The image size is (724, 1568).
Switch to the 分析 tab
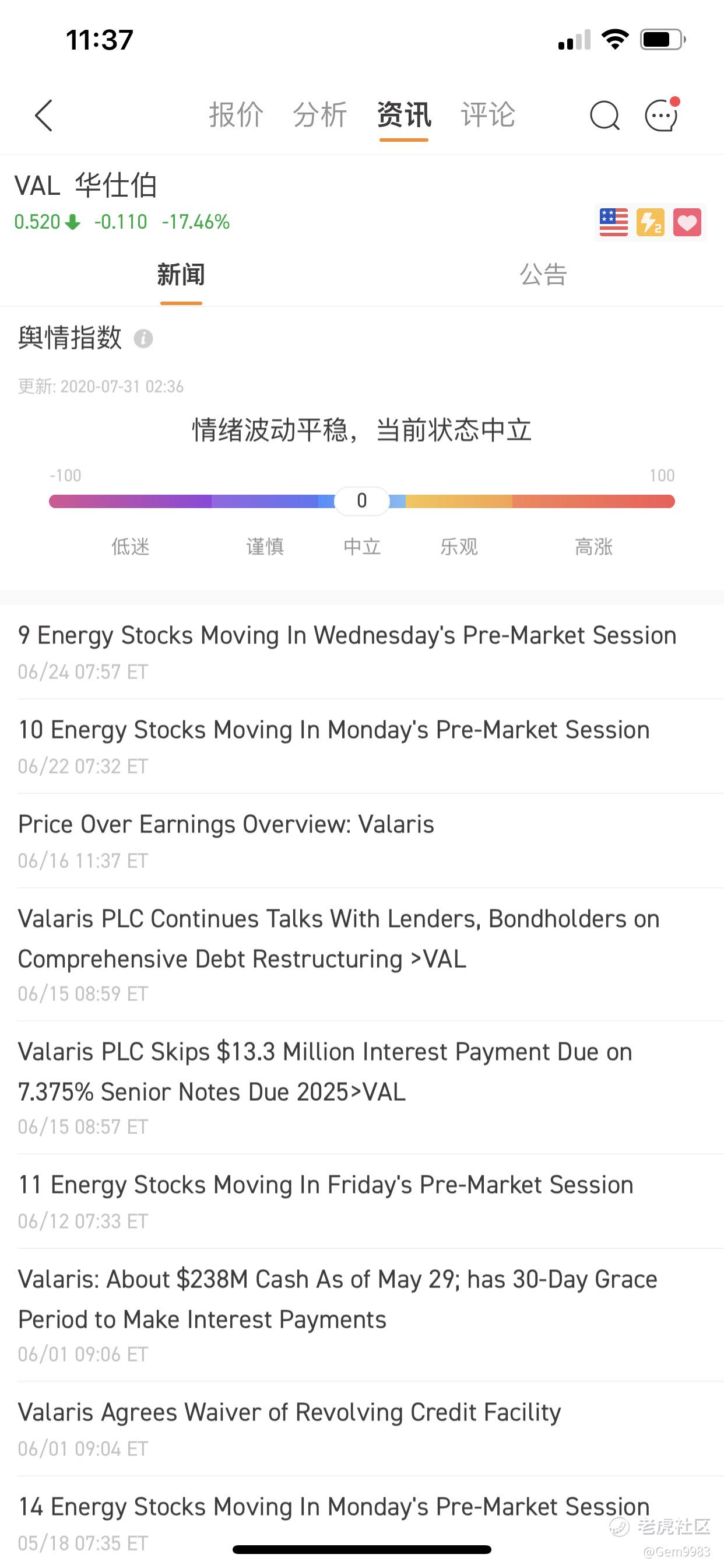320,115
